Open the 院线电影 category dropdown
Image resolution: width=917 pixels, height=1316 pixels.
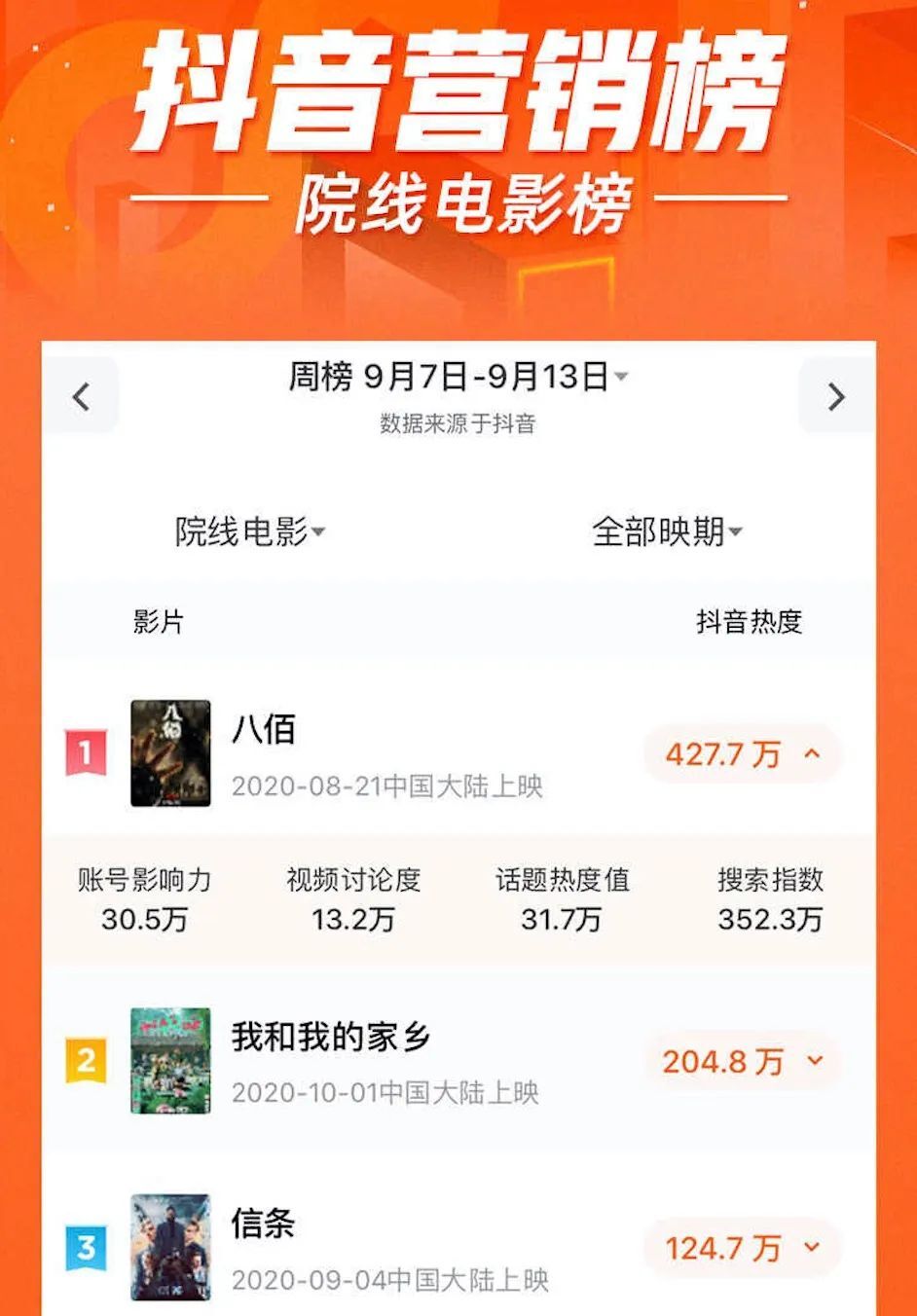click(250, 531)
